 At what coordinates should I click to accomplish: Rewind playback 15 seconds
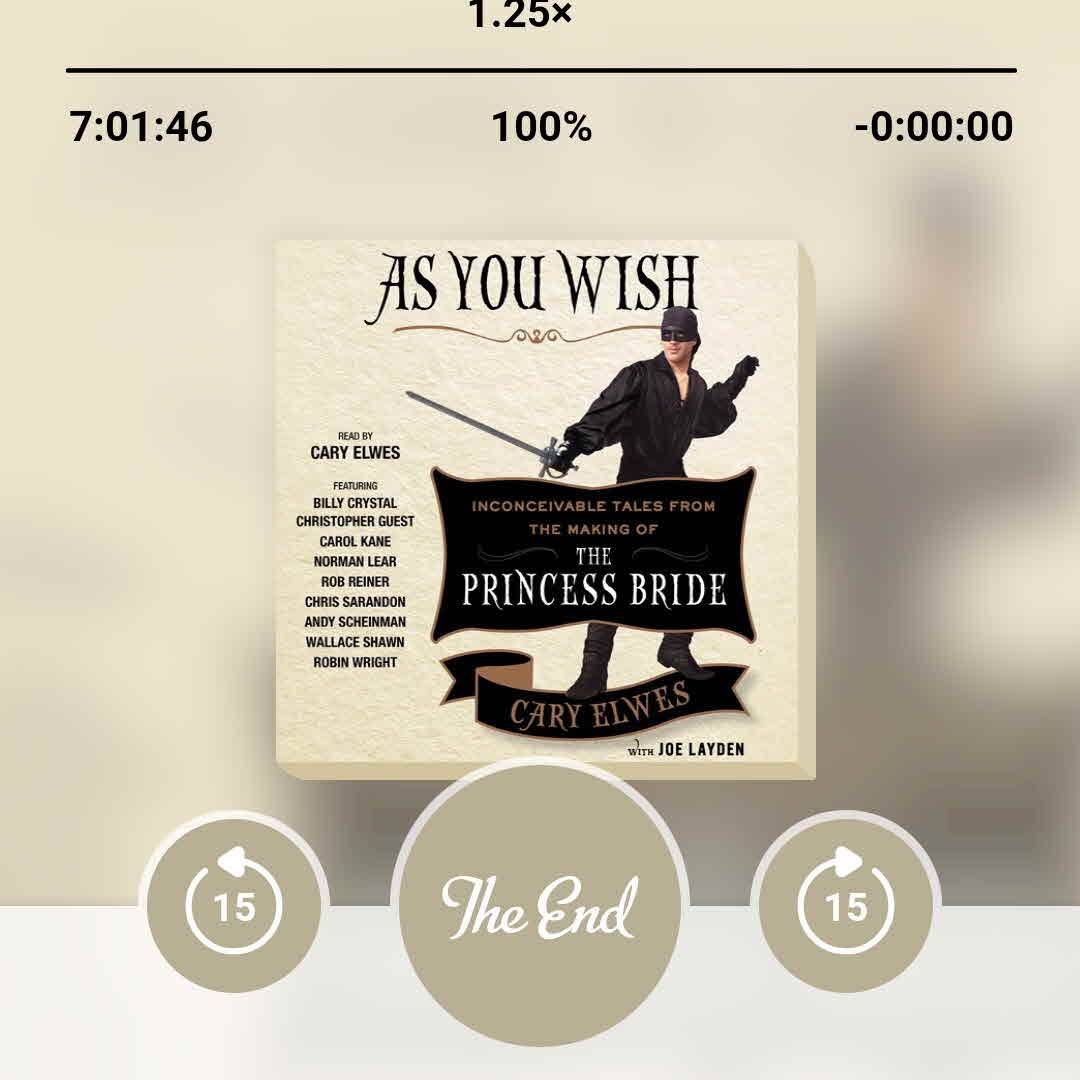[x=234, y=905]
